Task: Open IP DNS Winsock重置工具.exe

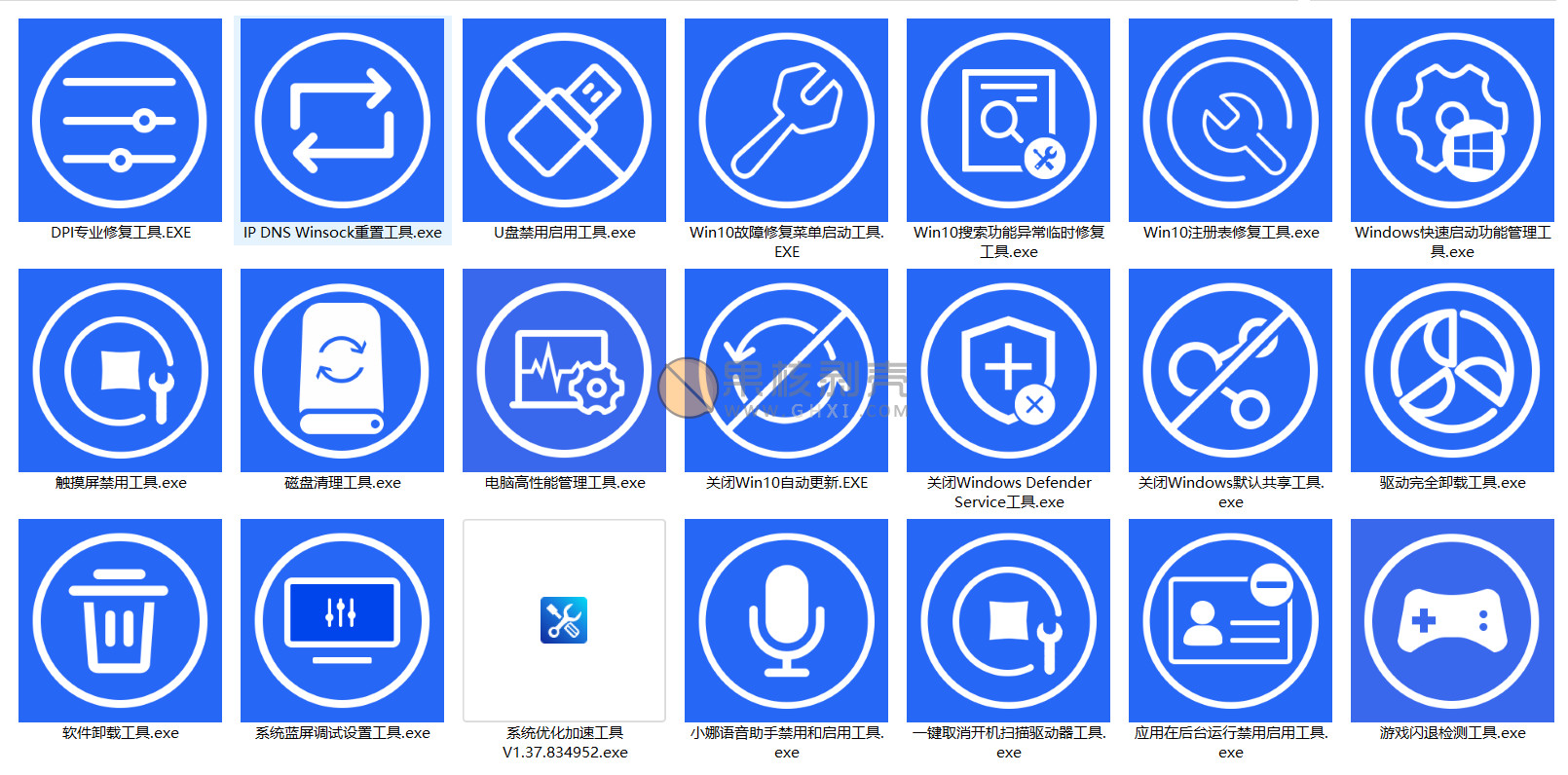Action: tap(342, 121)
